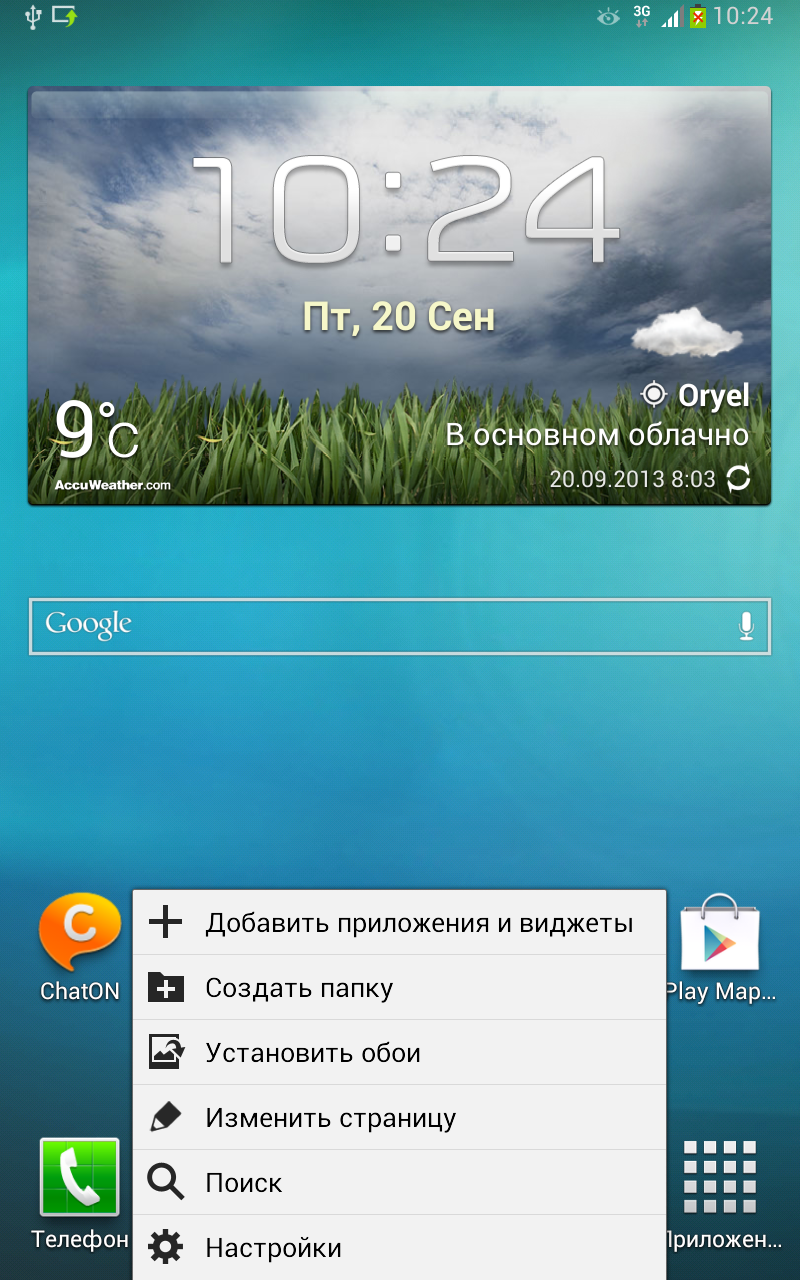Start voice search with the microphone
Screen dimensions: 800x1280
click(746, 626)
